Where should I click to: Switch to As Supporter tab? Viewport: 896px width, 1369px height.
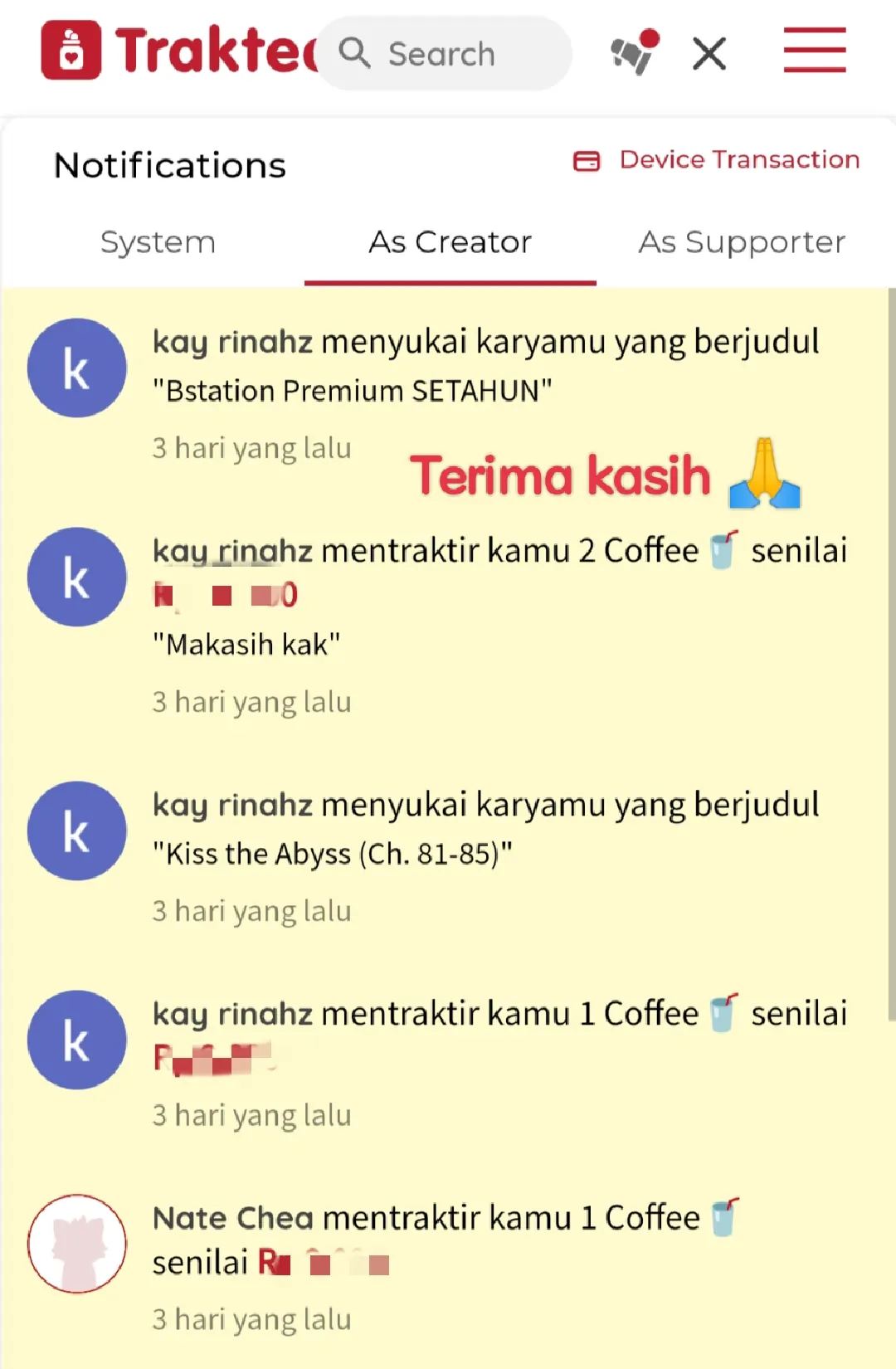tap(742, 242)
